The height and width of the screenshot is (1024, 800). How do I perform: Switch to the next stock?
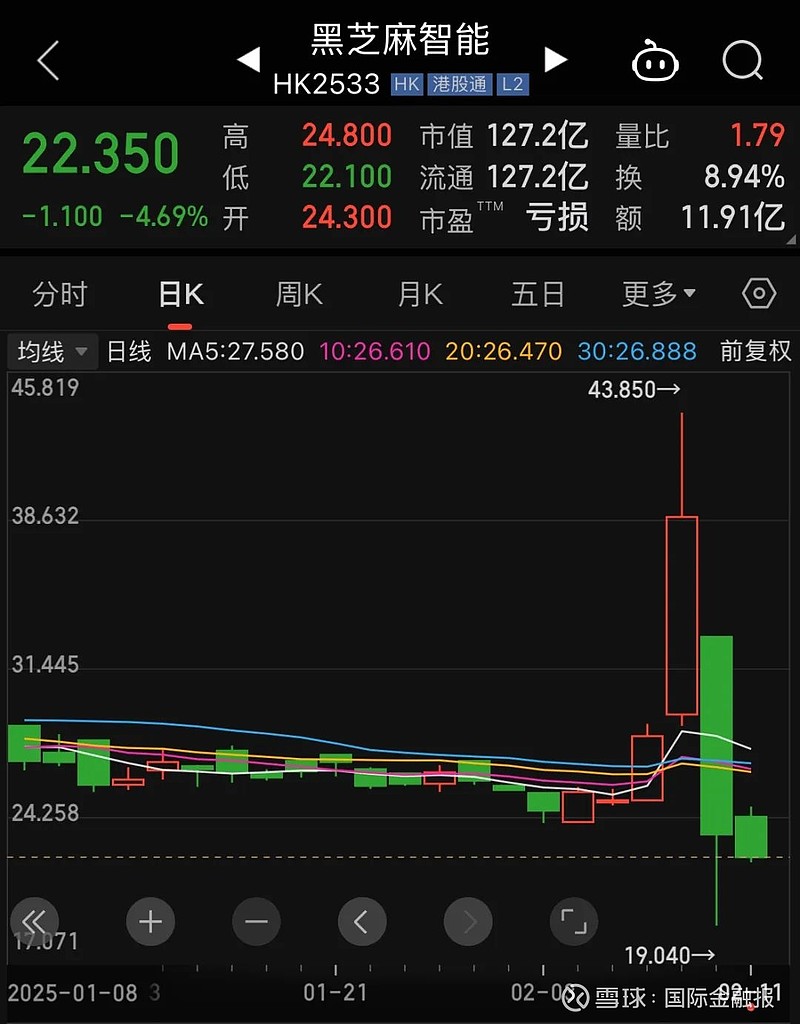coord(555,60)
